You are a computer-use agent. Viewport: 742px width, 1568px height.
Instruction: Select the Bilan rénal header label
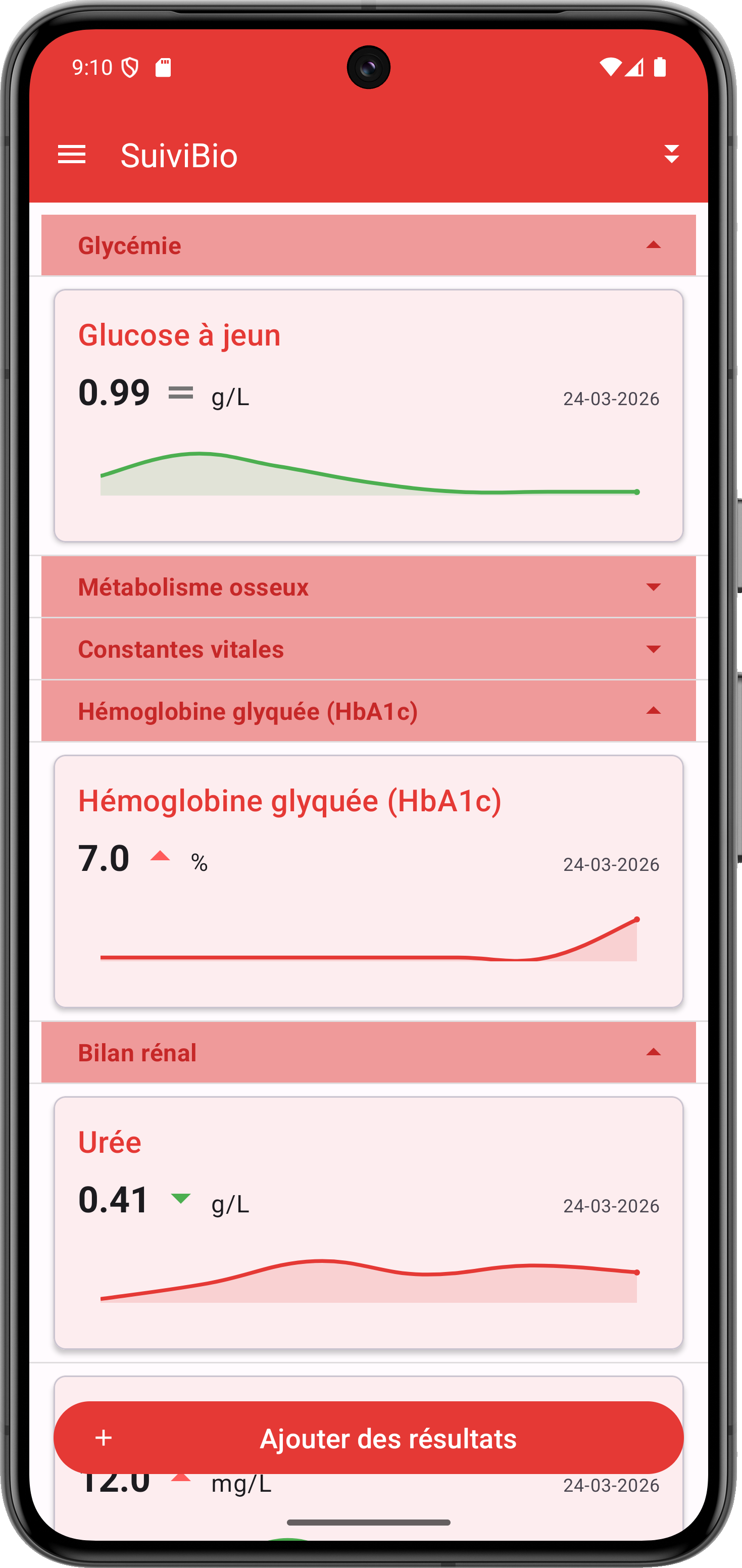(x=136, y=1052)
